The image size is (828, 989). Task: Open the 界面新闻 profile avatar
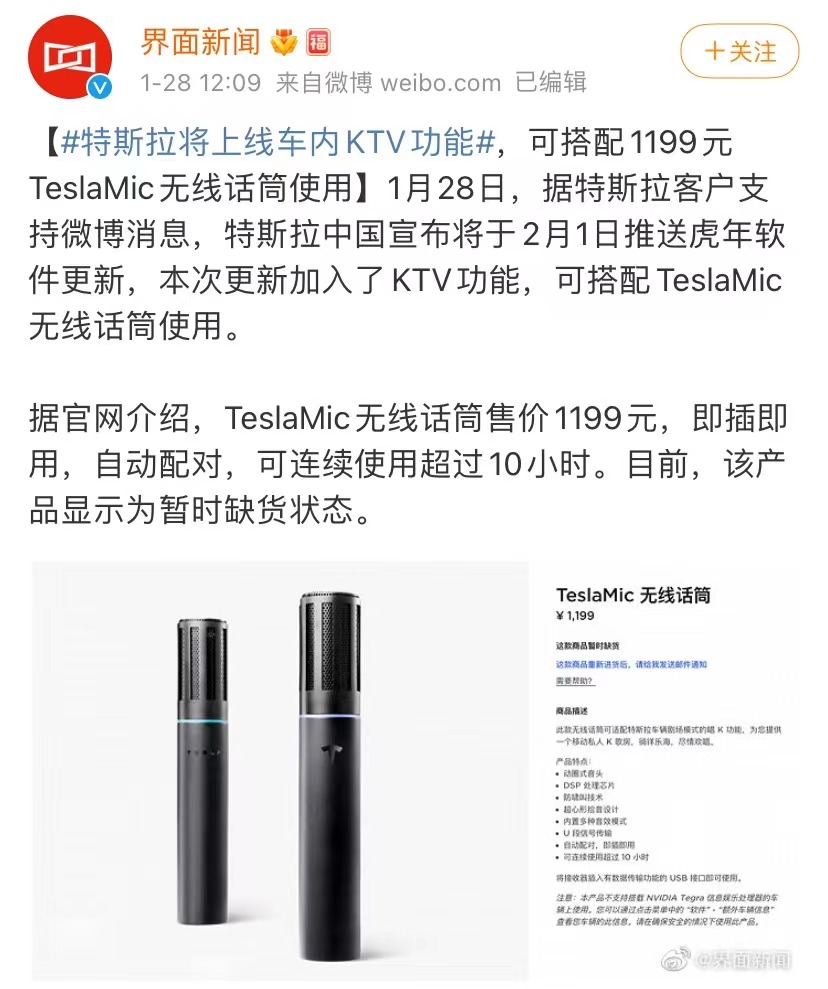[x=70, y=58]
